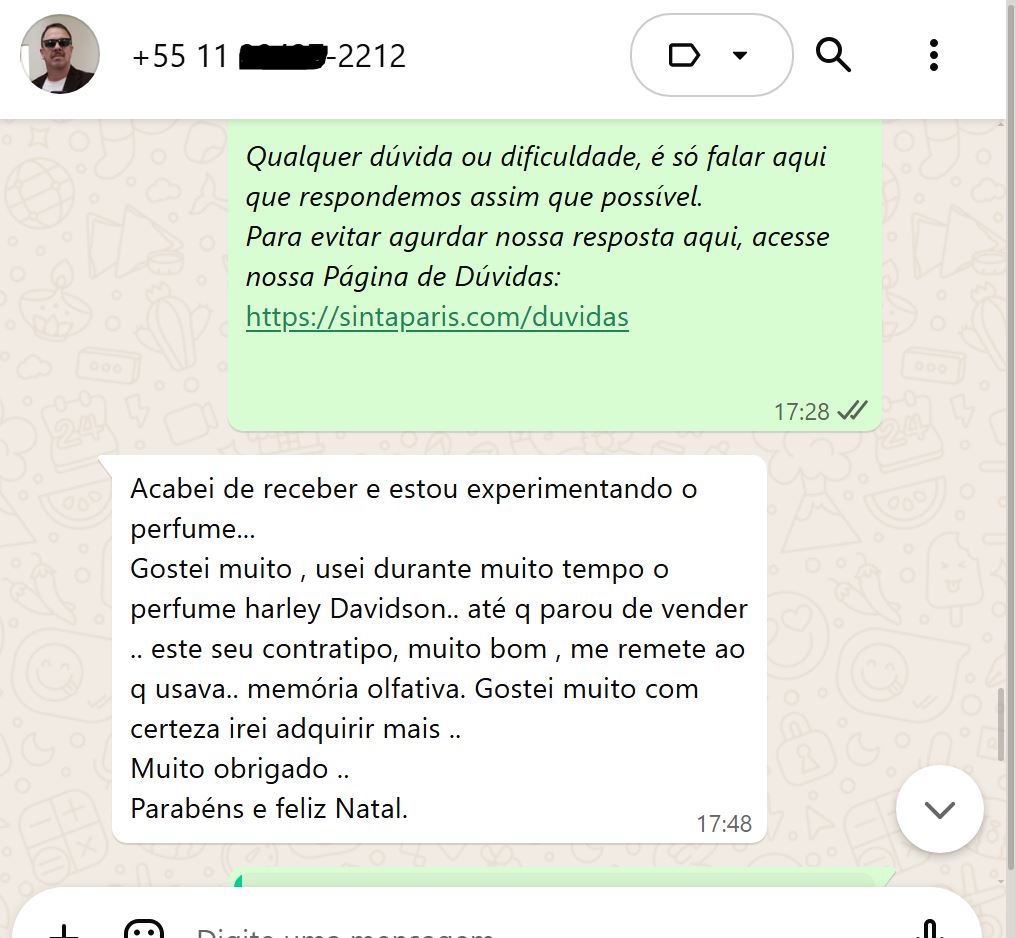Viewport: 1015px width, 938px height.
Task: Open the emoji picker
Action: (x=144, y=930)
